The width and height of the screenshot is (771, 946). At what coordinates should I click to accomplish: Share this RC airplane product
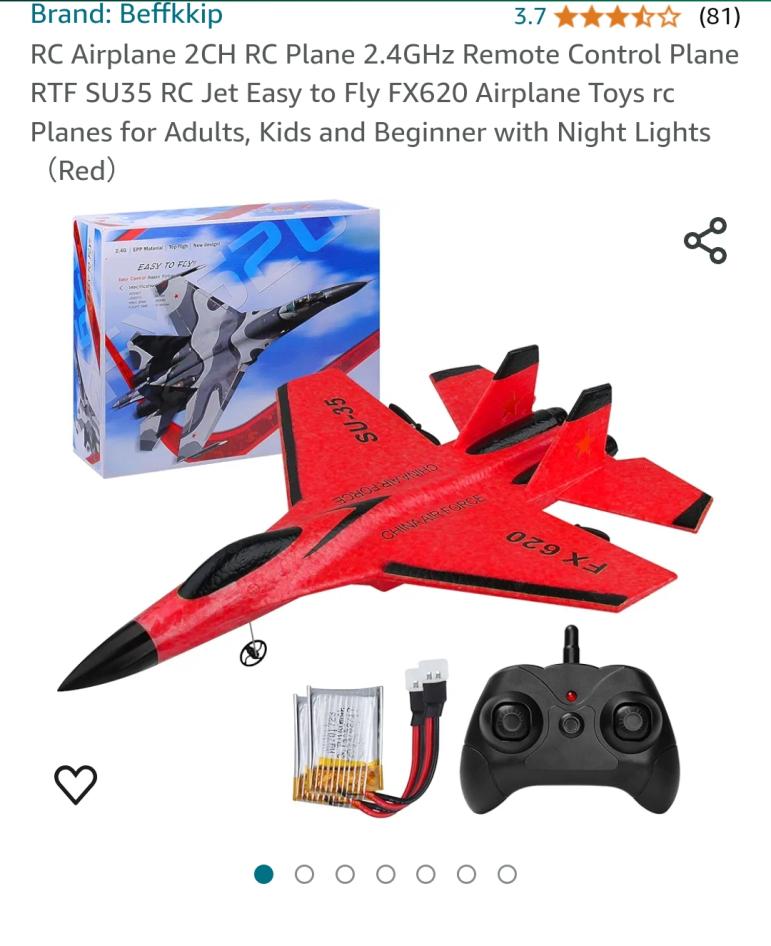point(705,241)
